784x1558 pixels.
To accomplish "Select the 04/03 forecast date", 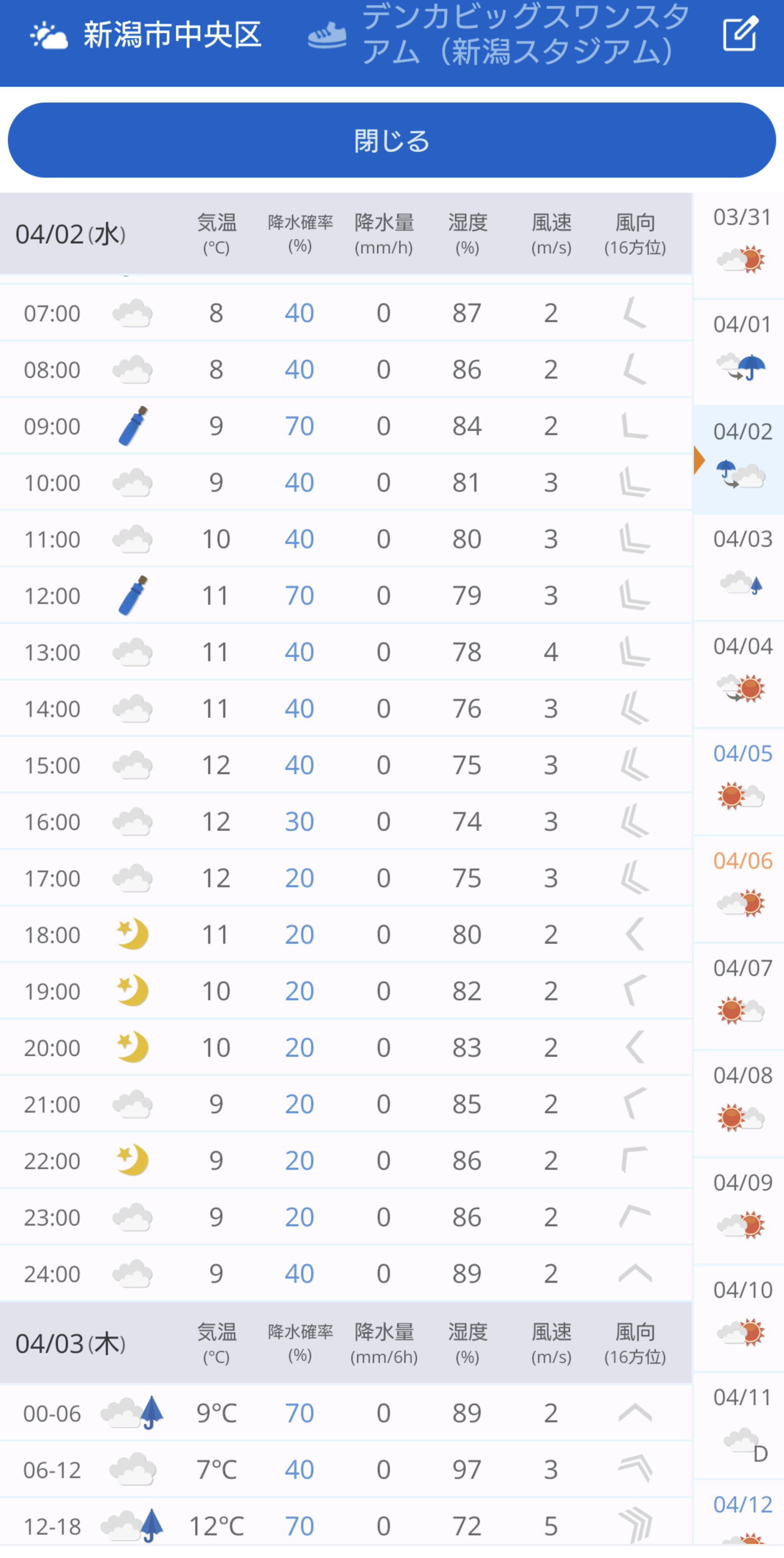I will [x=739, y=567].
